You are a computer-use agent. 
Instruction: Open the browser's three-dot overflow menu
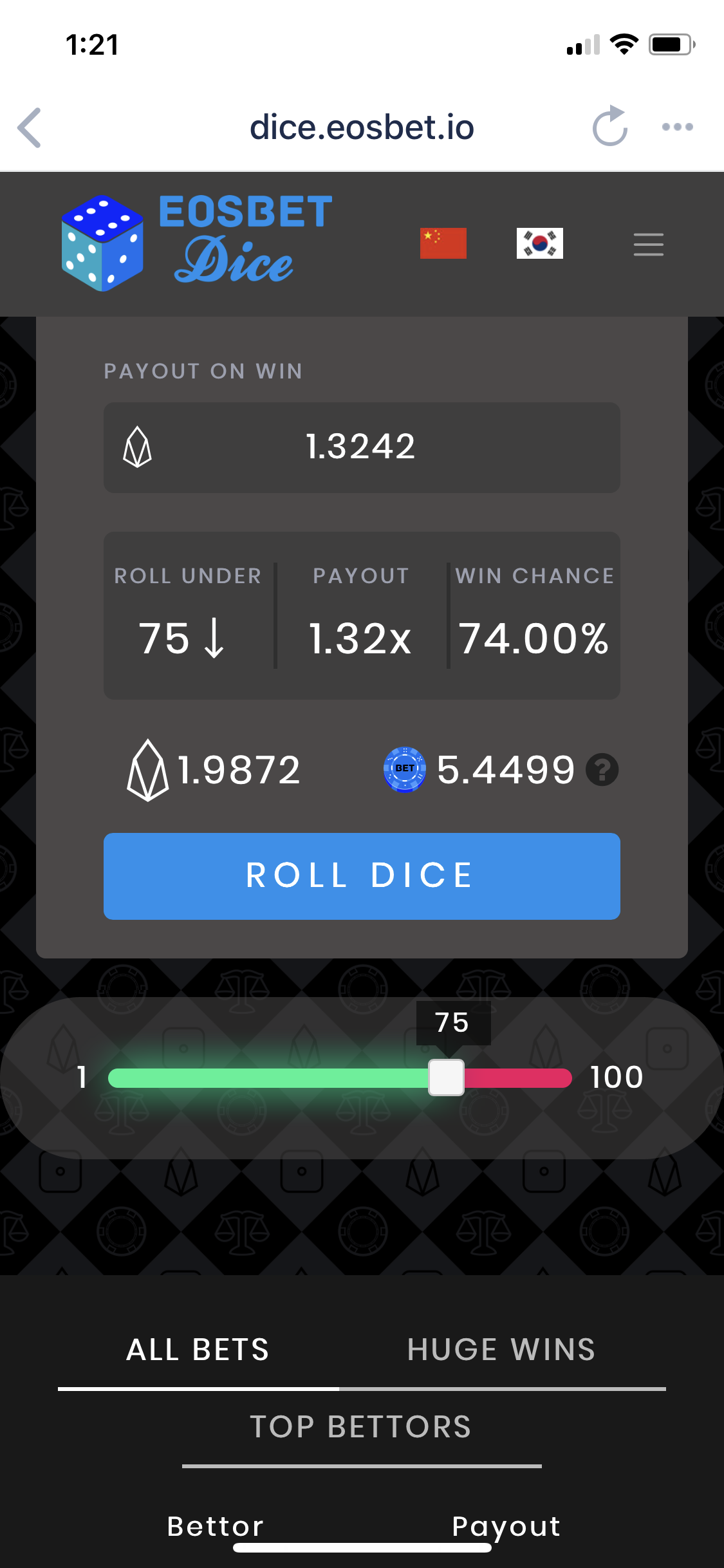[677, 127]
